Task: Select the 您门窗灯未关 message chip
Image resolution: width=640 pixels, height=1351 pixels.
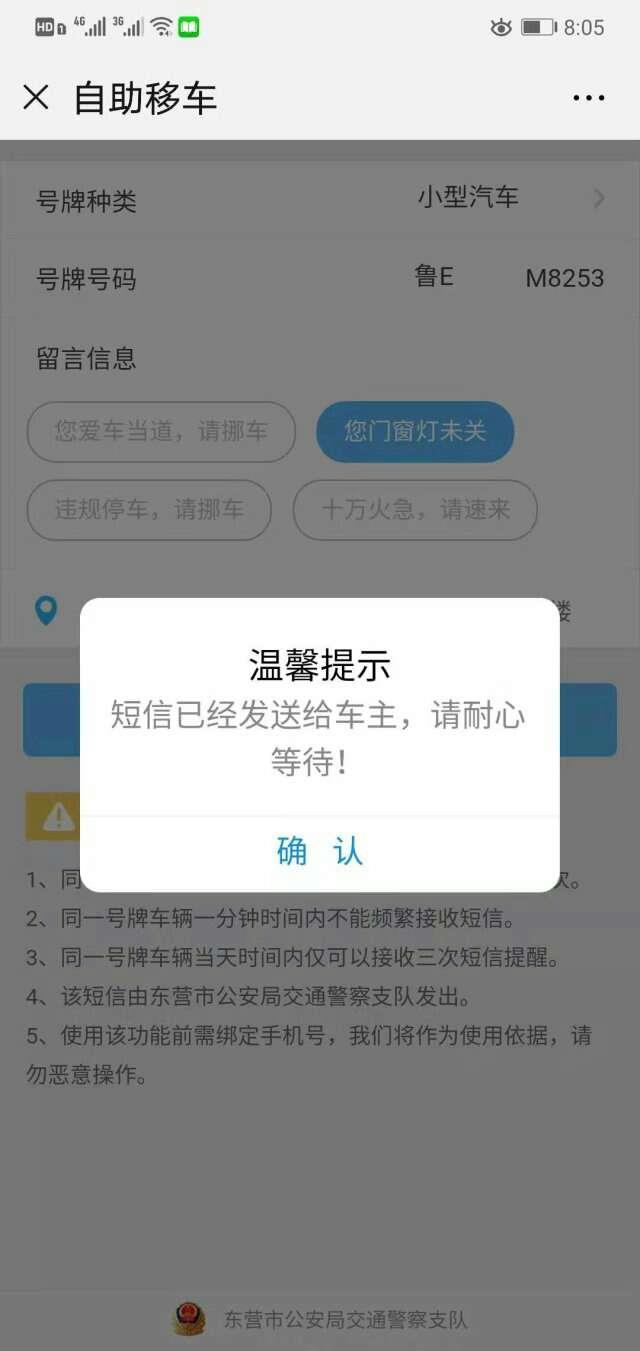Action: (x=415, y=432)
